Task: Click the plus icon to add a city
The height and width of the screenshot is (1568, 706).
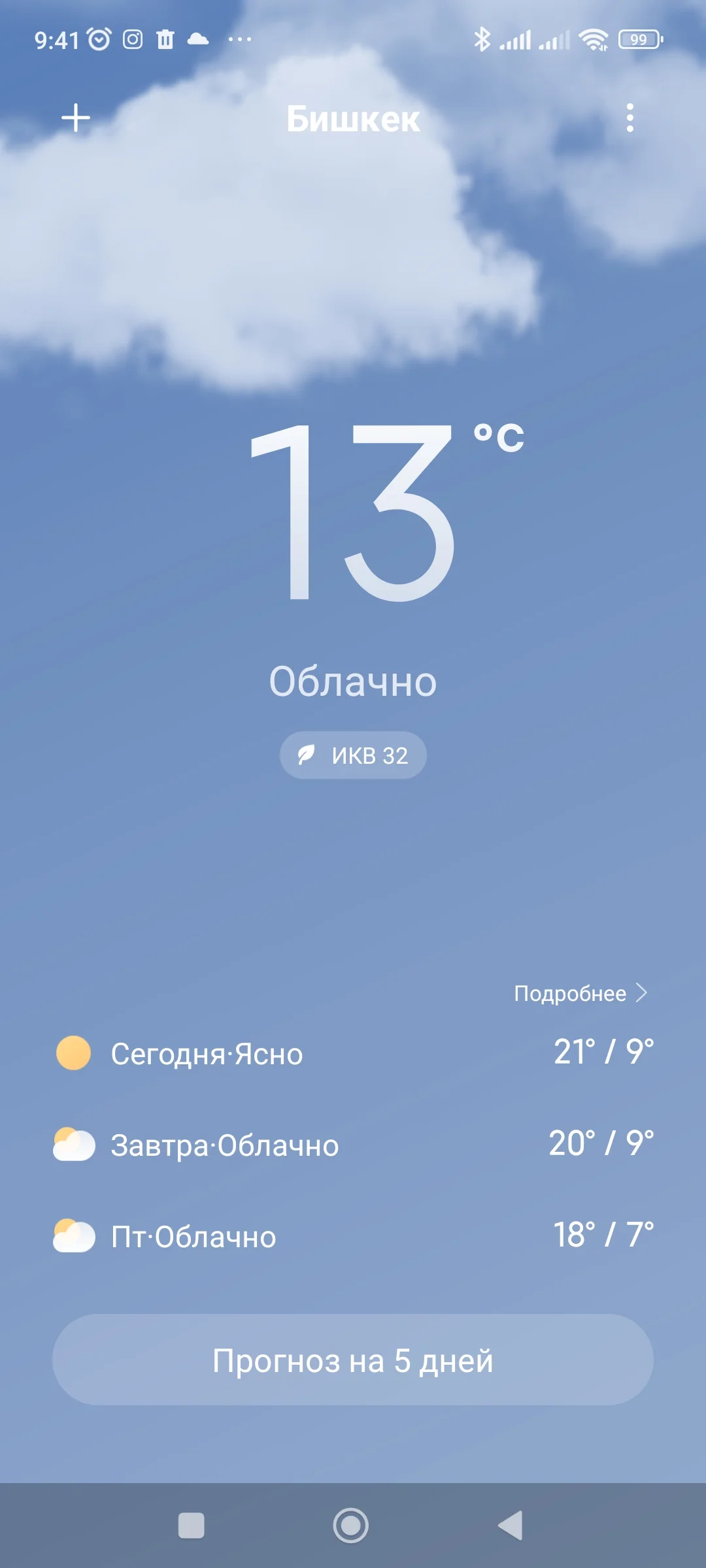Action: tap(76, 118)
